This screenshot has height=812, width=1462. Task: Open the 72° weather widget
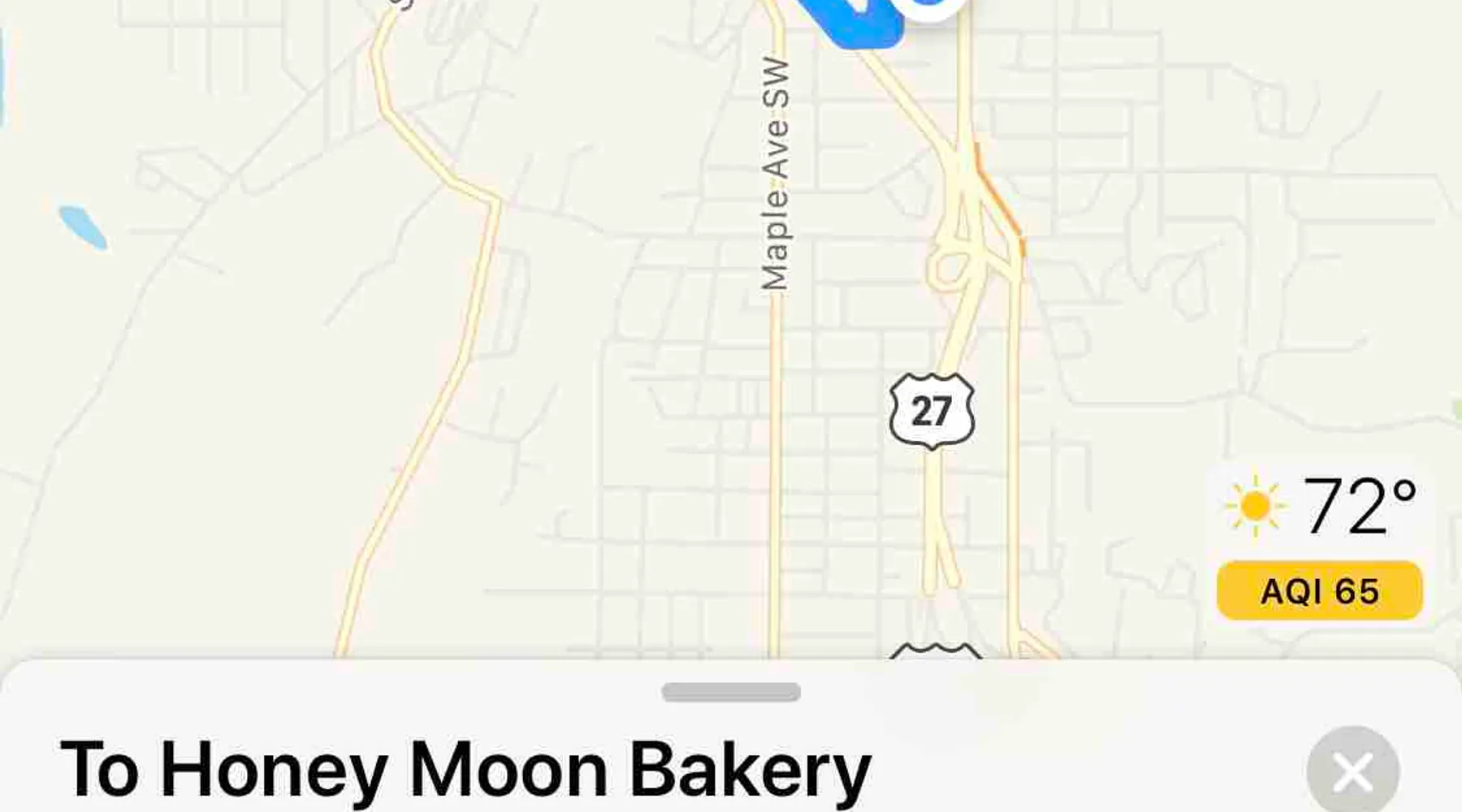[1321, 507]
